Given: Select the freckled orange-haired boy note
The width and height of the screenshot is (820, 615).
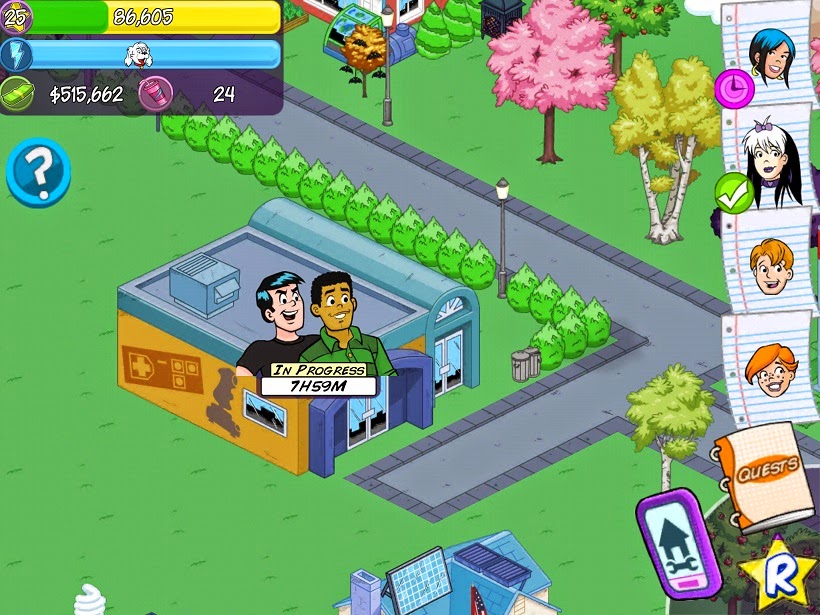Looking at the screenshot, I should pyautogui.click(x=770, y=370).
